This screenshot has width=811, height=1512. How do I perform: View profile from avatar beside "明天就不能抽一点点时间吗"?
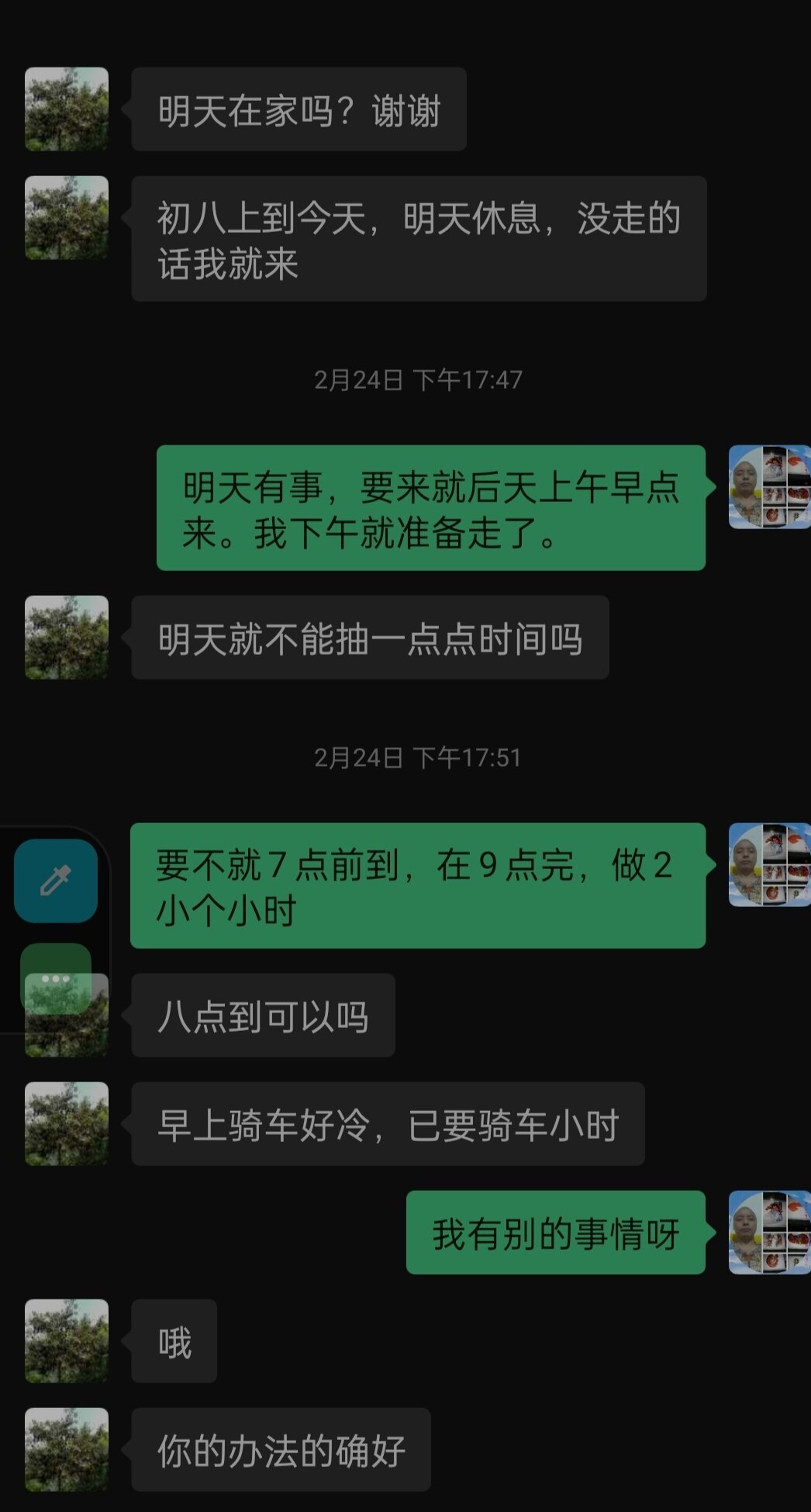pos(67,637)
